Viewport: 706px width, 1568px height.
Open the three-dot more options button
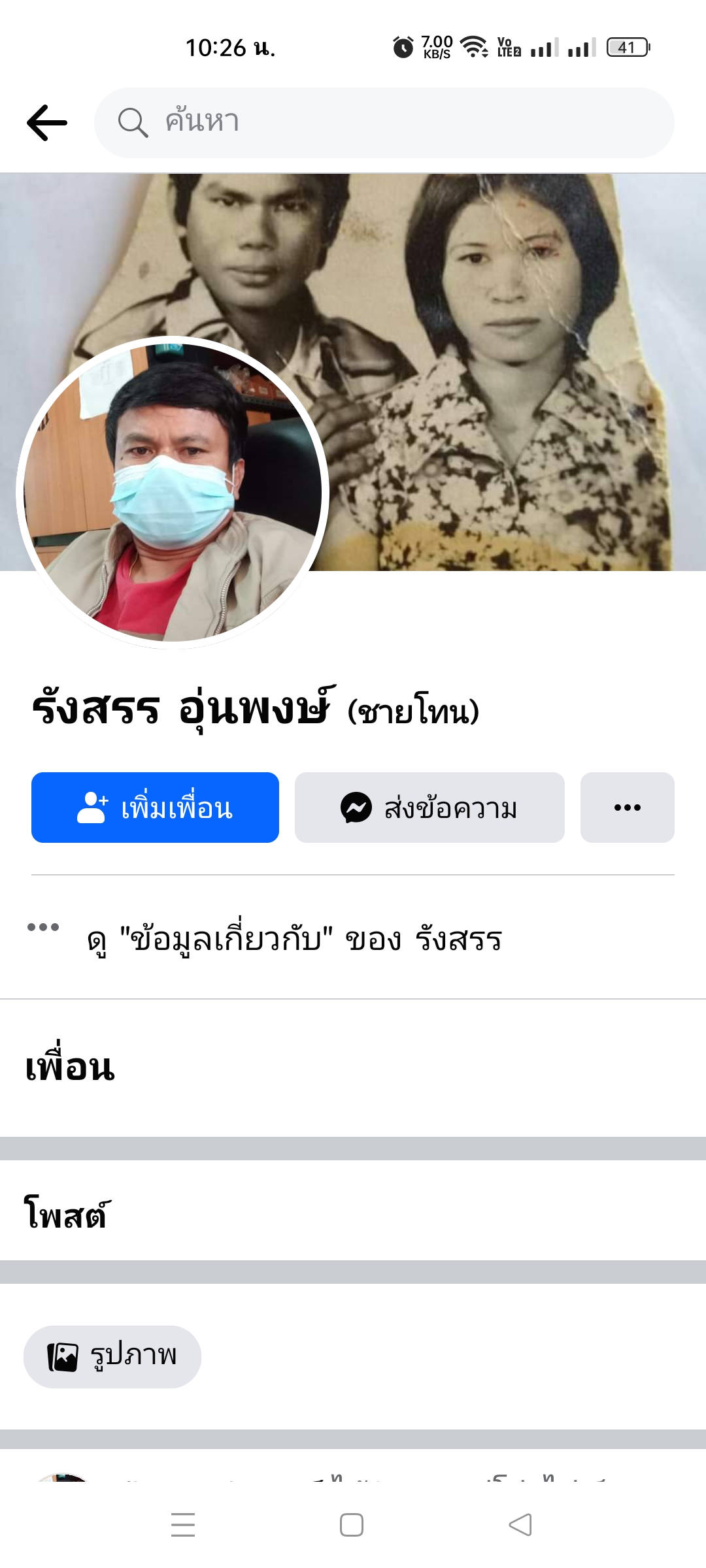pos(627,808)
